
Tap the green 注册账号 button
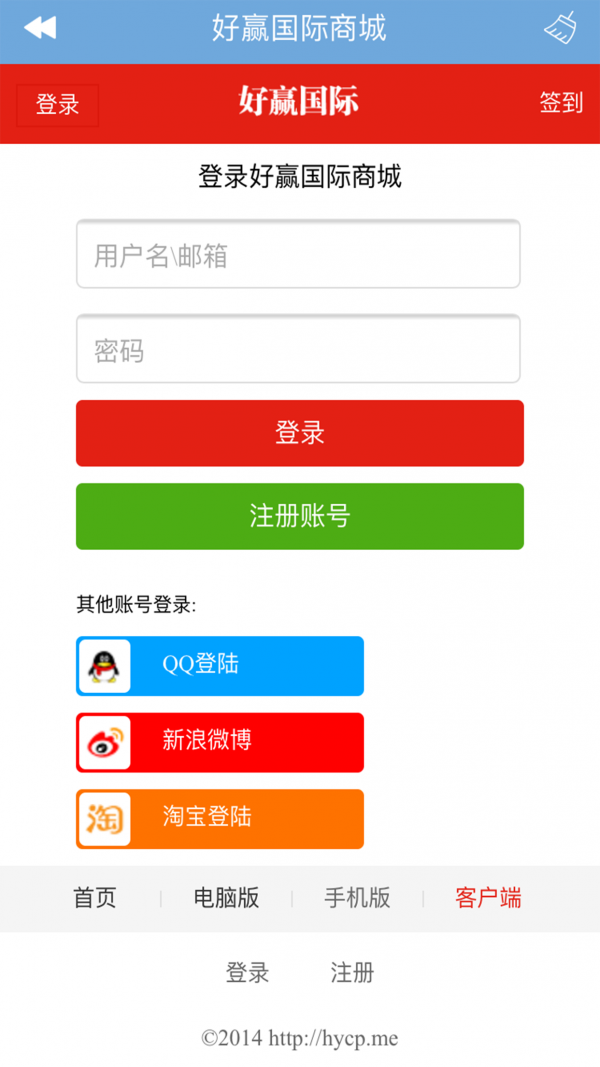pos(299,516)
